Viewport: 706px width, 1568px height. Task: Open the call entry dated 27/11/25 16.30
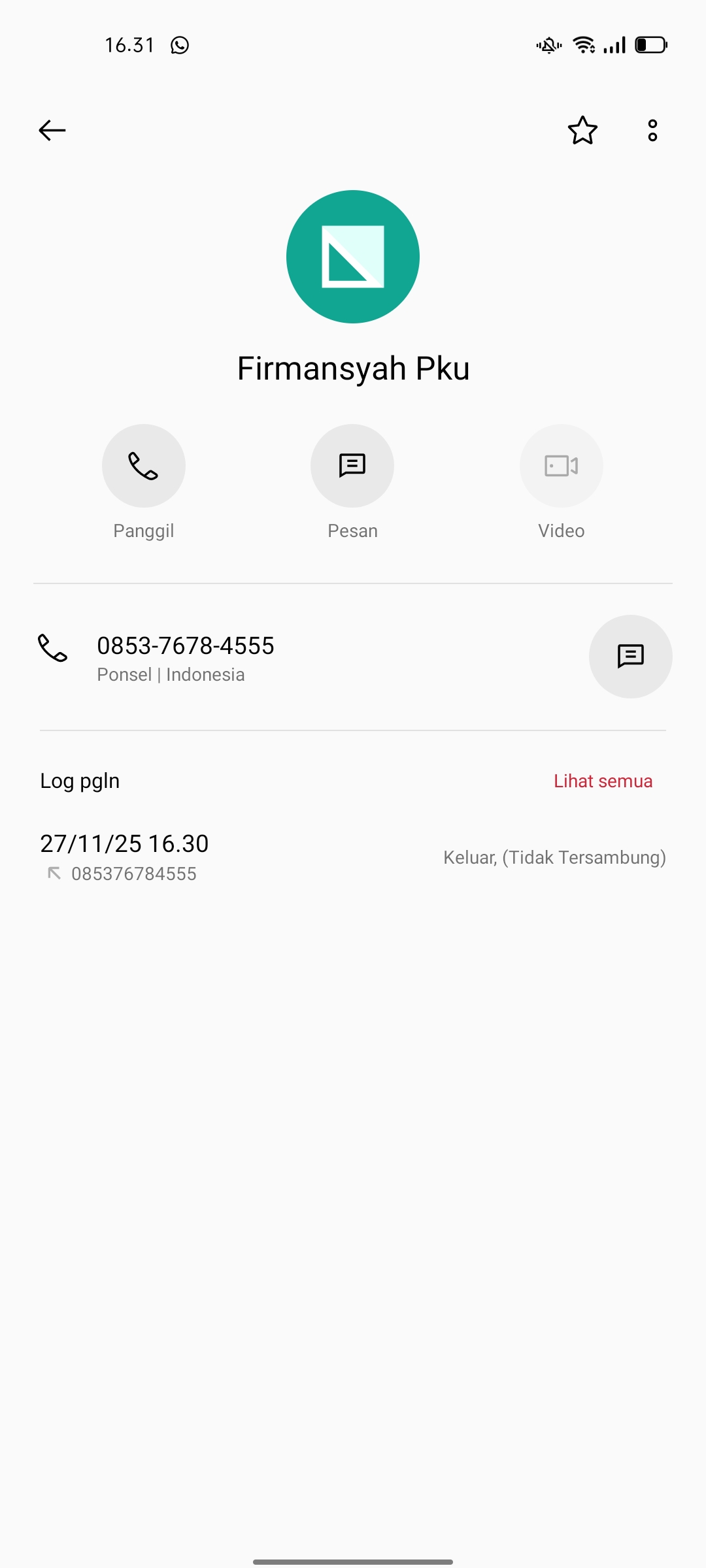[x=124, y=843]
